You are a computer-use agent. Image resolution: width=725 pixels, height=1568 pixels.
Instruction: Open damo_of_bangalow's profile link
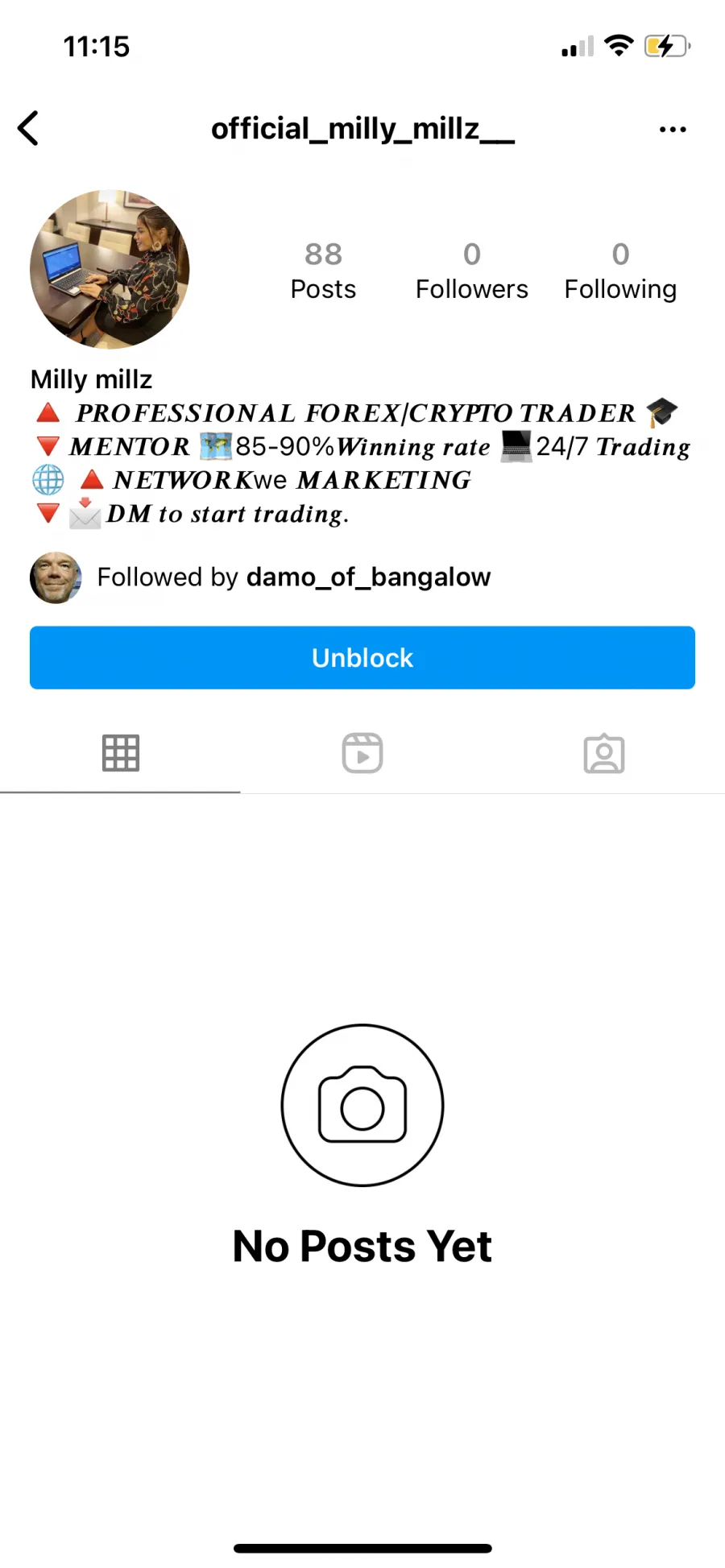tap(368, 577)
